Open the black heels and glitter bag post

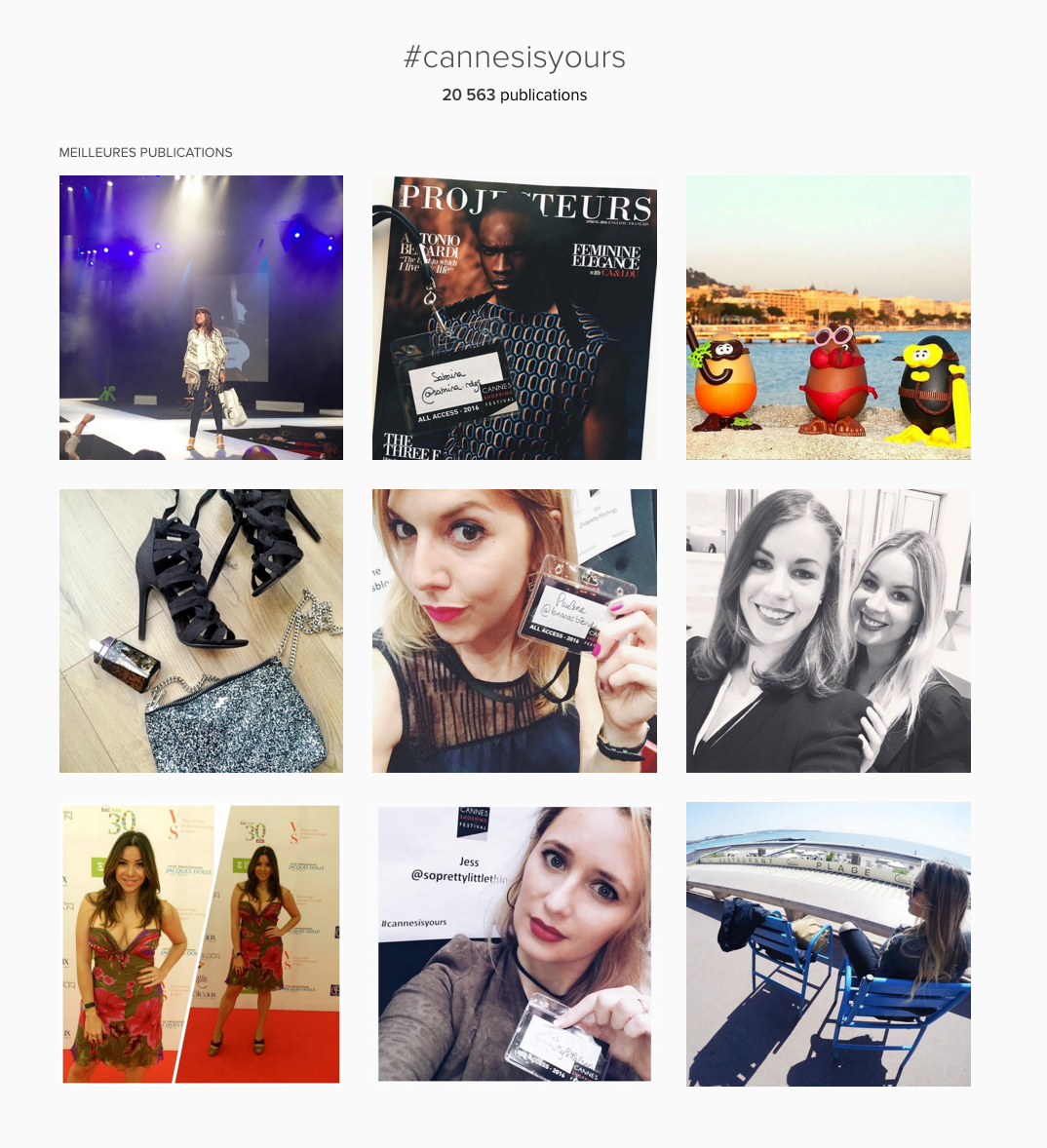pyautogui.click(x=201, y=631)
